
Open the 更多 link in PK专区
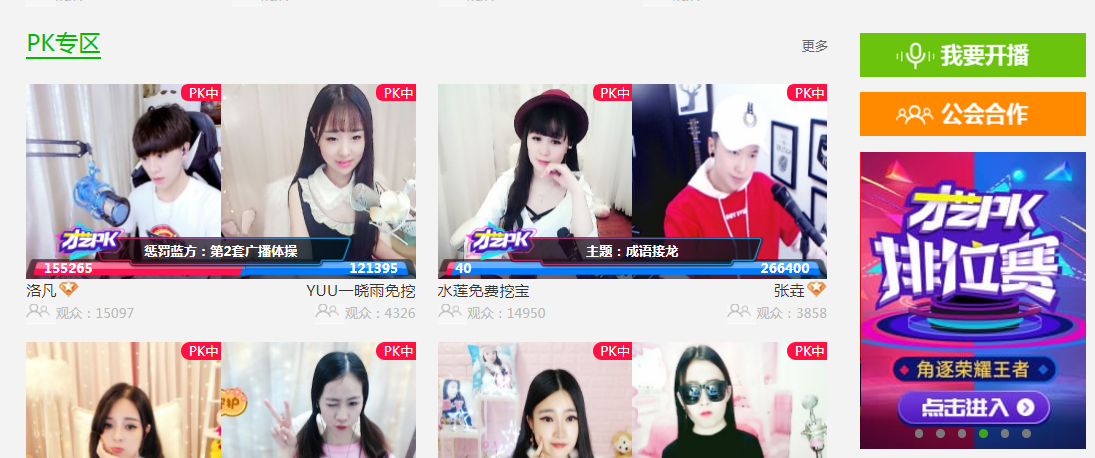[x=814, y=46]
